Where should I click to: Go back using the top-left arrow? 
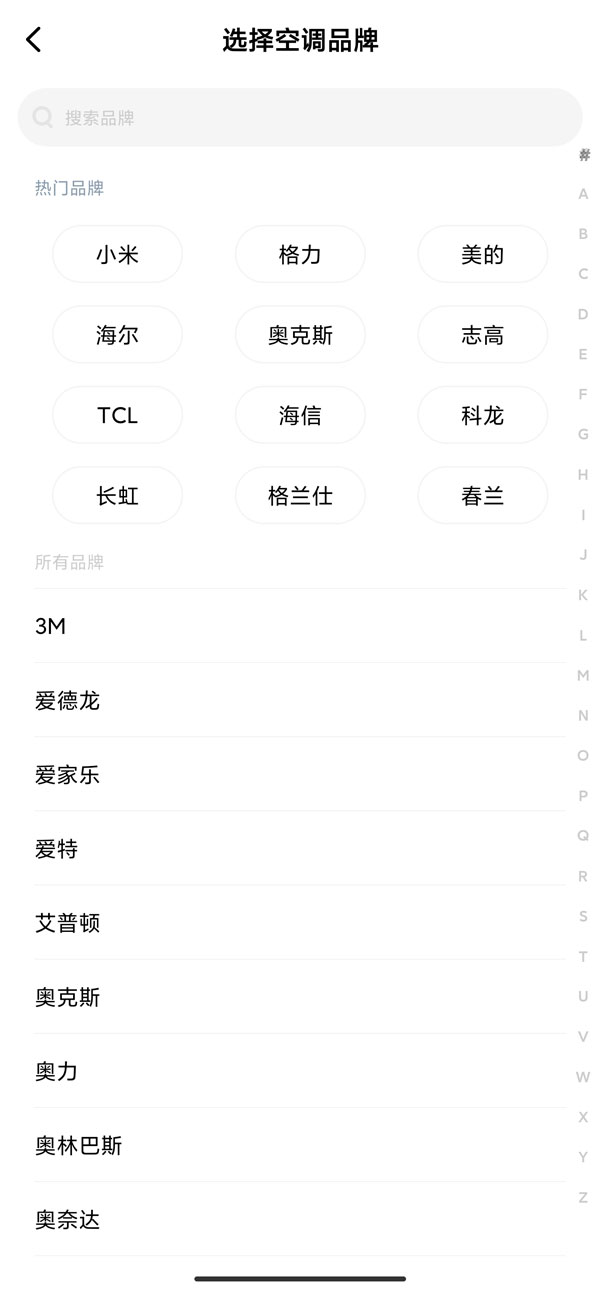[x=34, y=40]
